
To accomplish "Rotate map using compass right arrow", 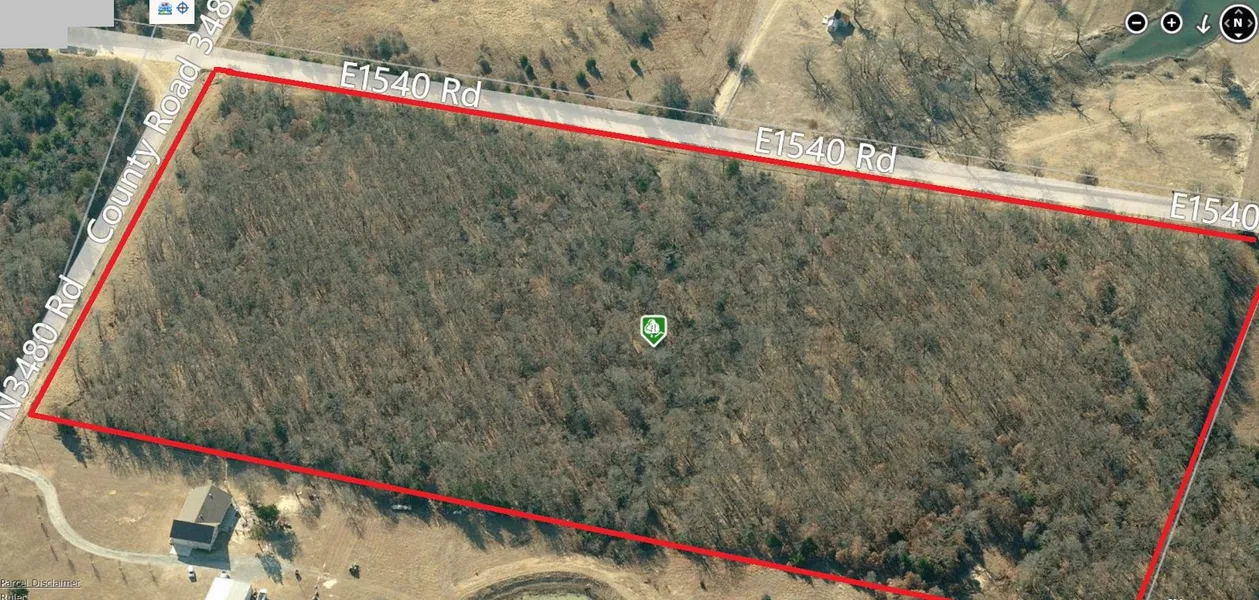I will tap(1251, 22).
